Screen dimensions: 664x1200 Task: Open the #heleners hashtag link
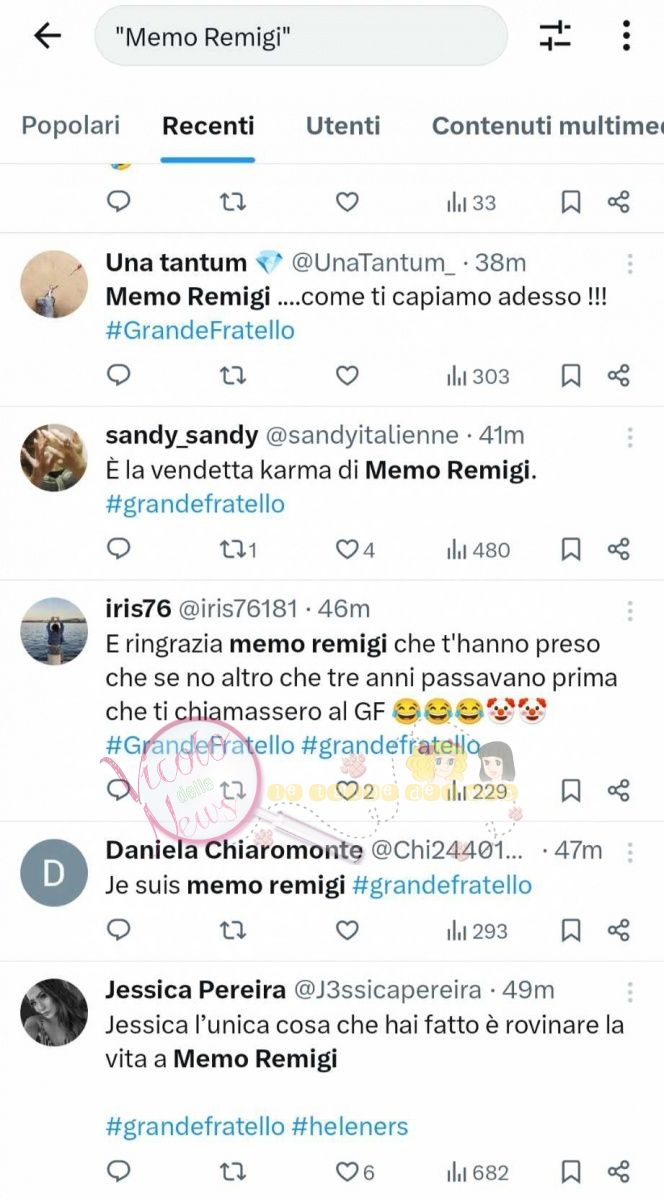tap(350, 1126)
